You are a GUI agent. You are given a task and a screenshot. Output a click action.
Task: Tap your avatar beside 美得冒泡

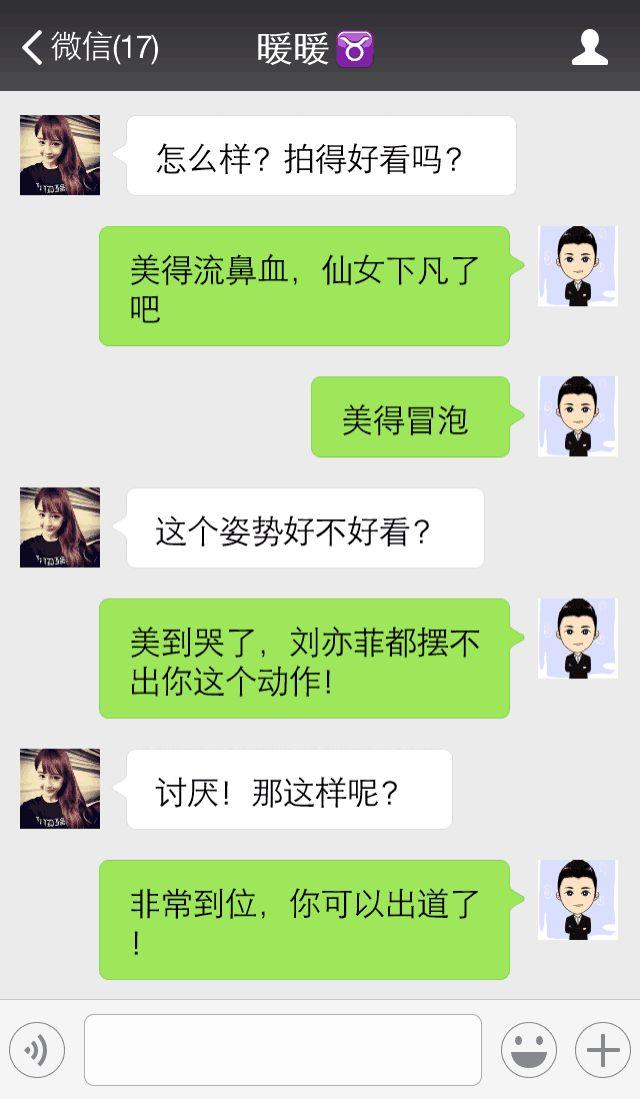pos(577,416)
